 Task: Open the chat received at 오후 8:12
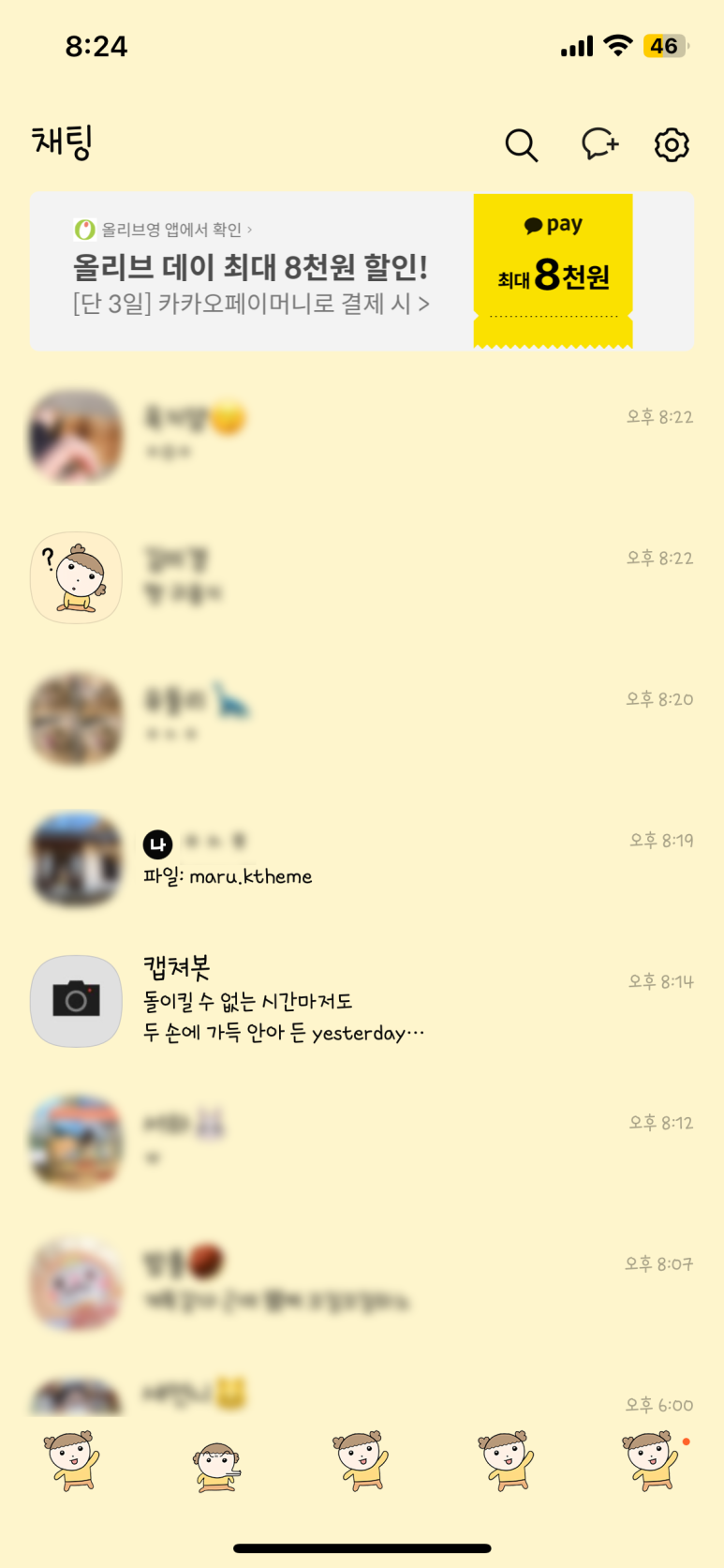pyautogui.click(x=362, y=1142)
